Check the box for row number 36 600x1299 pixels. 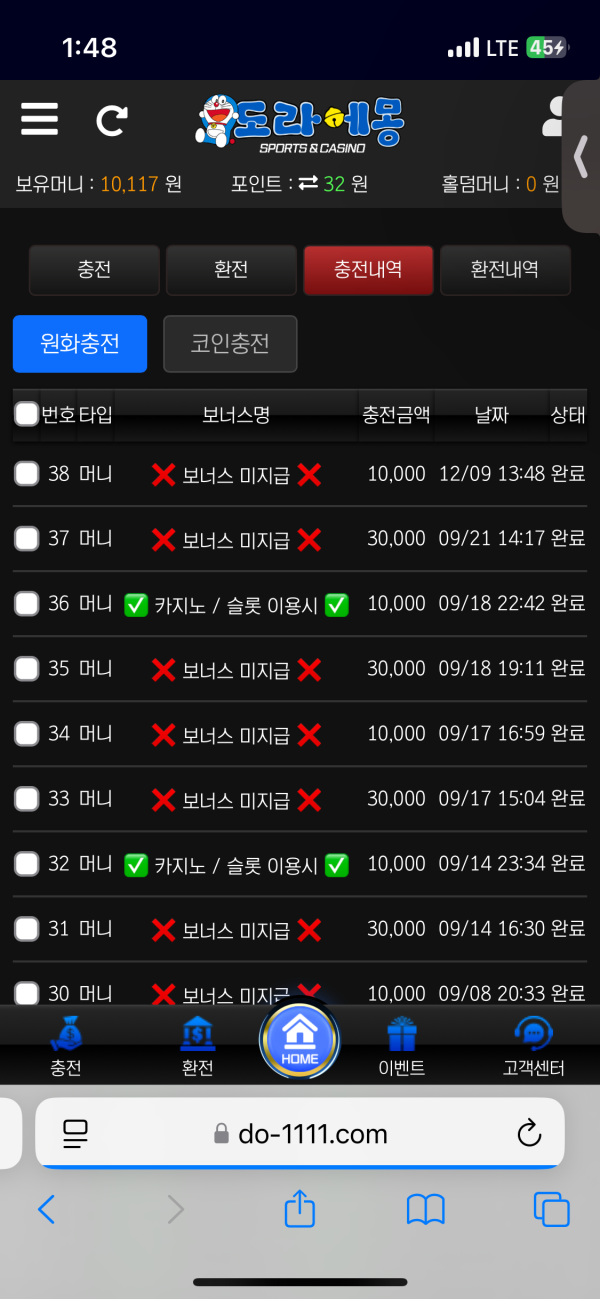click(x=27, y=604)
